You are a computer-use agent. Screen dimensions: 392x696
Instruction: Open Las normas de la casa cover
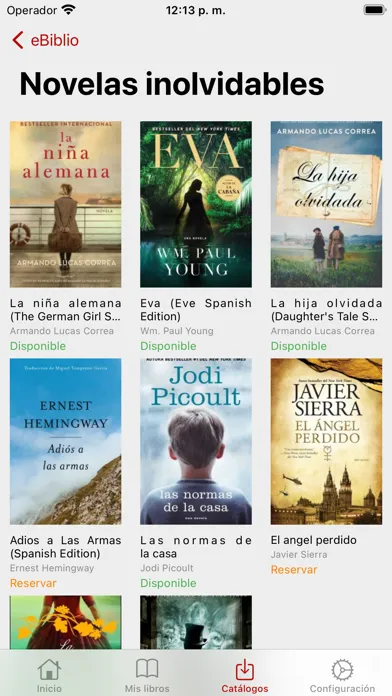(196, 442)
